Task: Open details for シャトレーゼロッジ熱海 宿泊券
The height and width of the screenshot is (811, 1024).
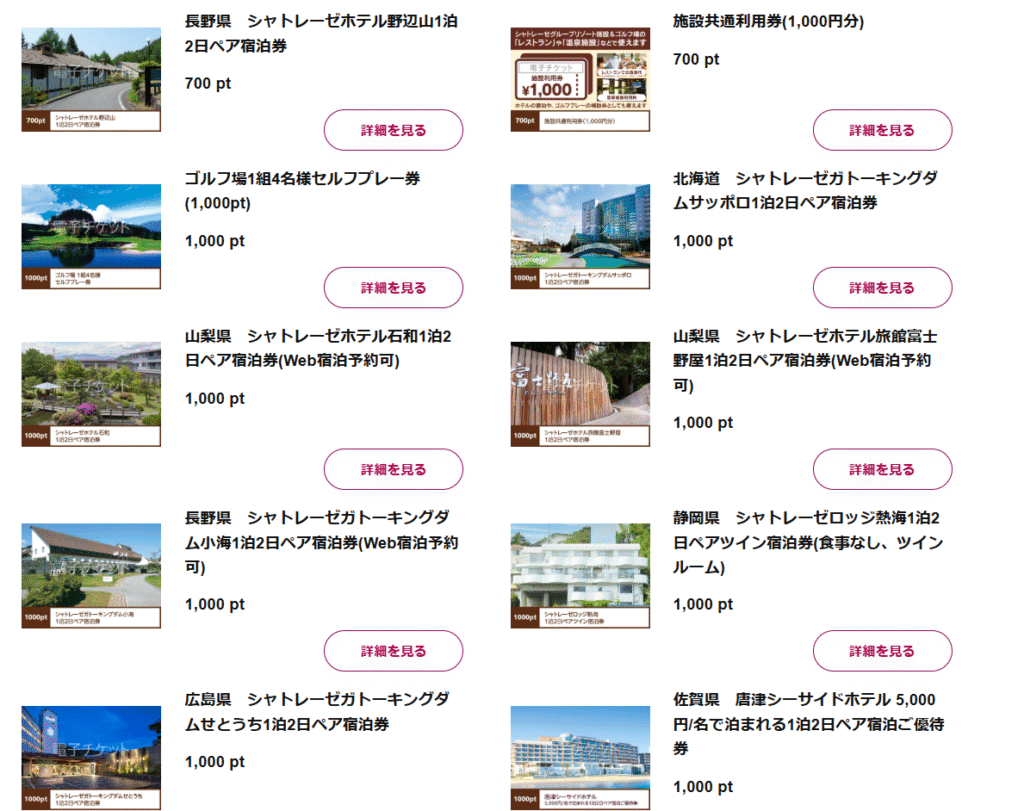Action: [x=882, y=651]
